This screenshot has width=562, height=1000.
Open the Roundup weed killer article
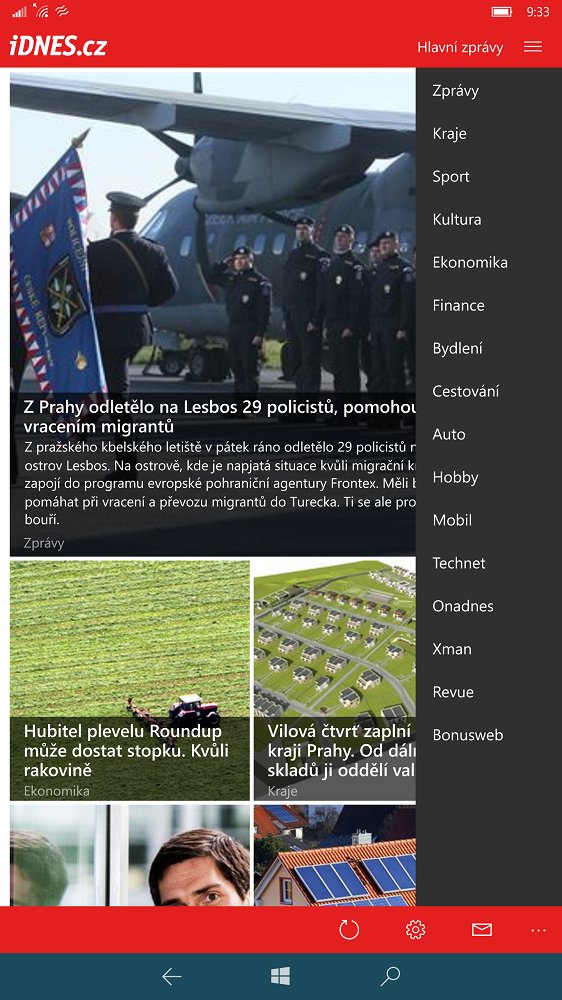[x=129, y=680]
